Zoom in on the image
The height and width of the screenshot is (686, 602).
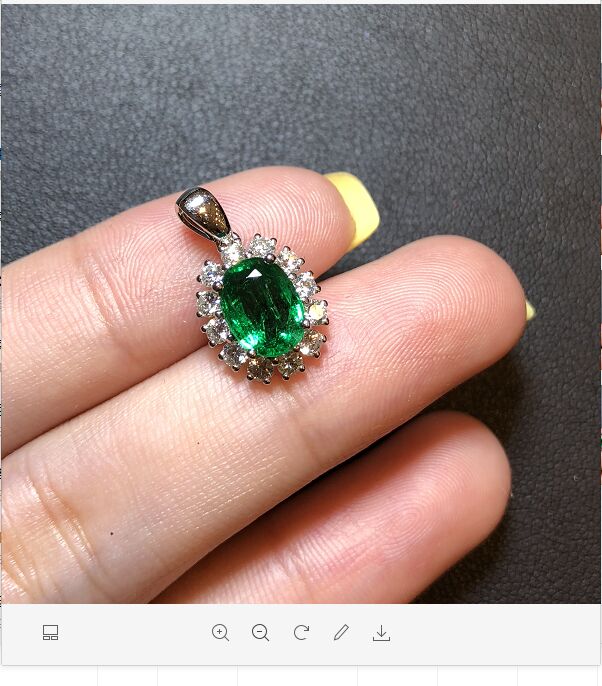(220, 632)
